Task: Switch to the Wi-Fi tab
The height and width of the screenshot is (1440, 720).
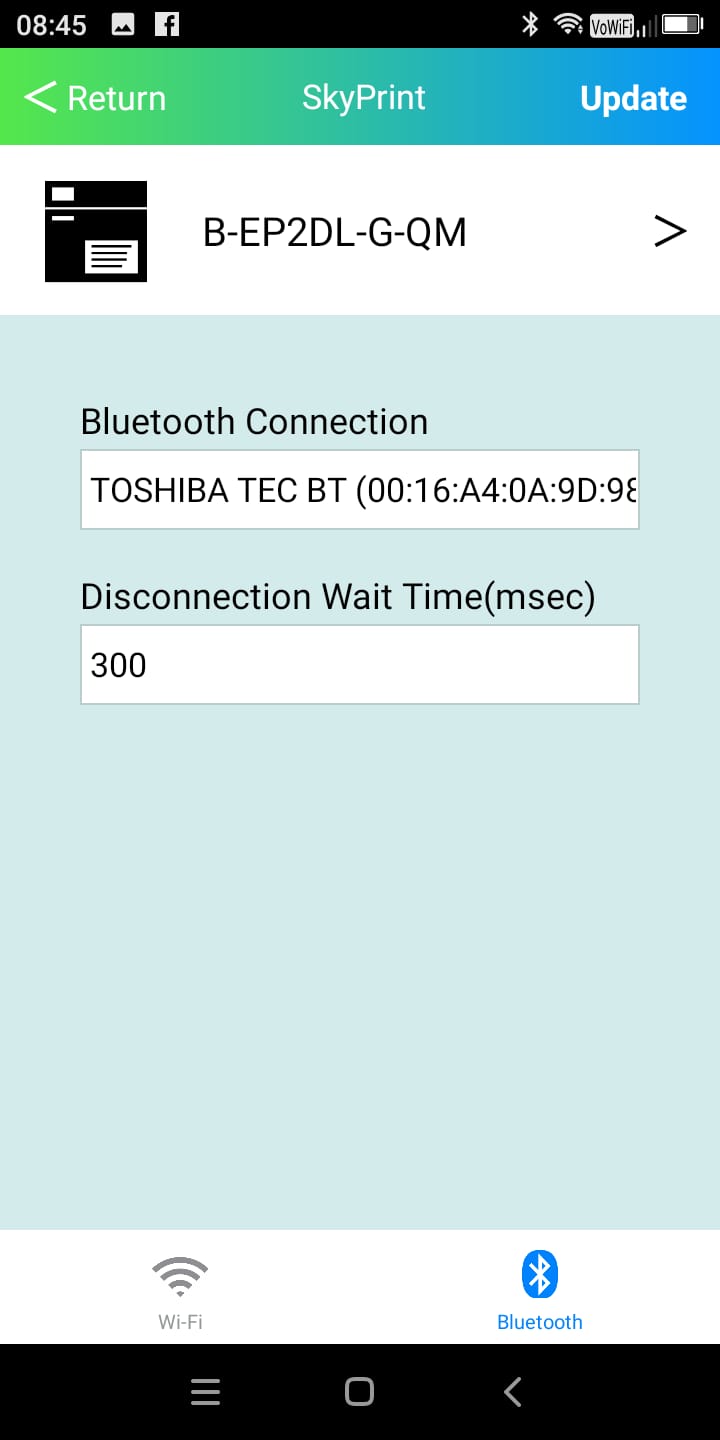Action: tap(180, 1290)
